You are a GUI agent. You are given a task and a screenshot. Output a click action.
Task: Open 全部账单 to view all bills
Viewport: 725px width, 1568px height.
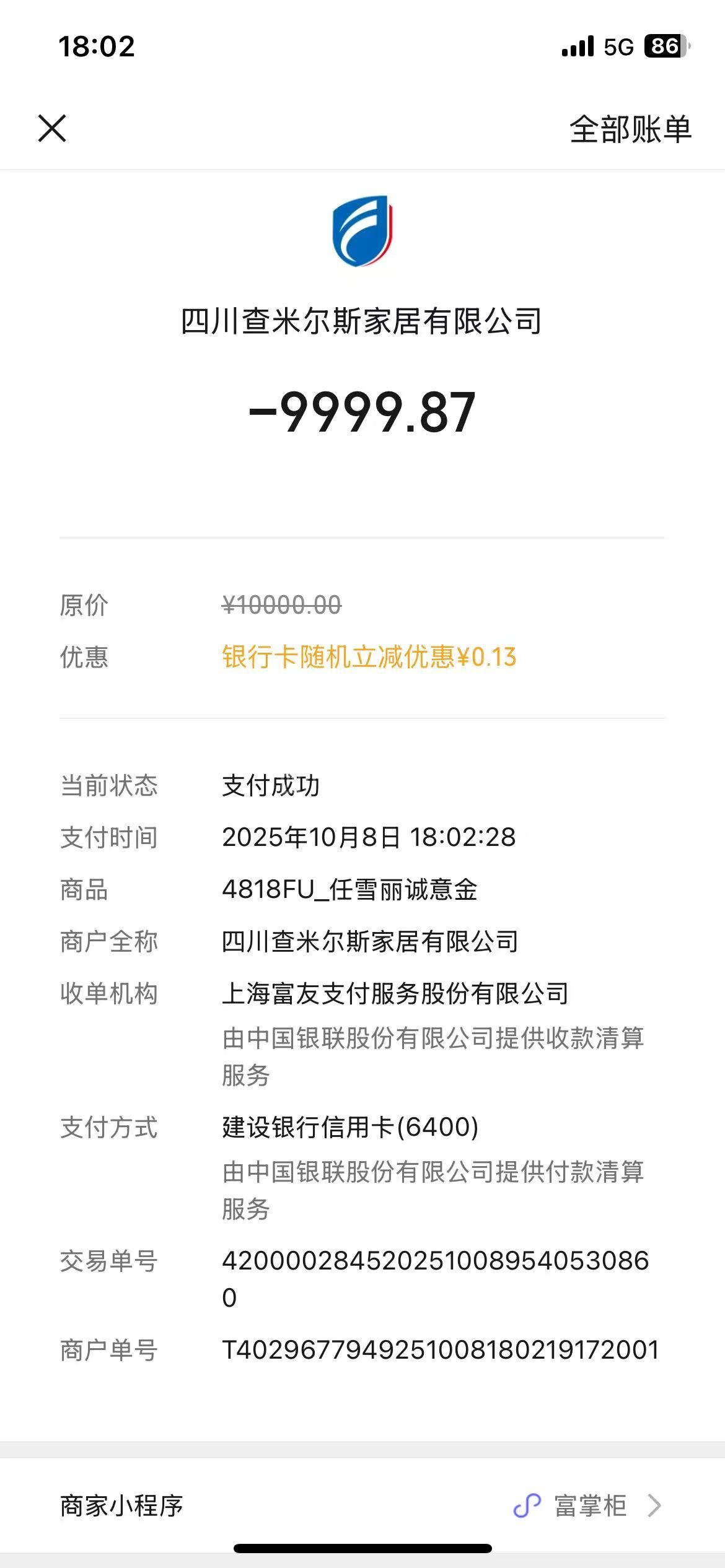click(630, 129)
